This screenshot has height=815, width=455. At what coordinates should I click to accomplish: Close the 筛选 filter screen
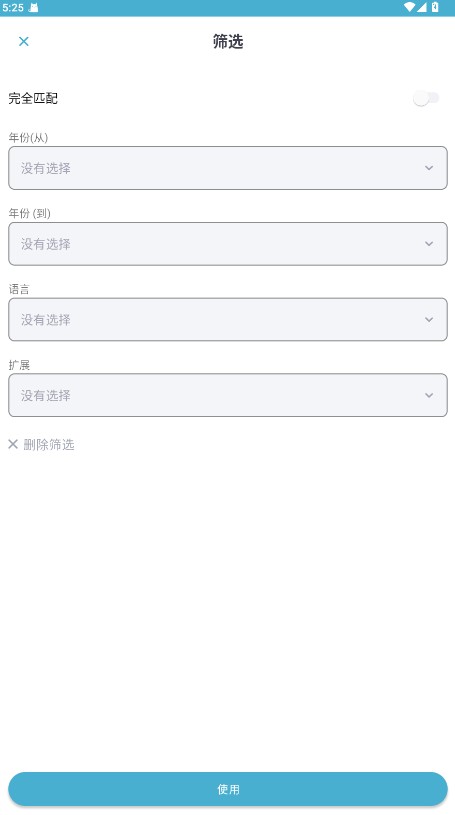point(24,42)
